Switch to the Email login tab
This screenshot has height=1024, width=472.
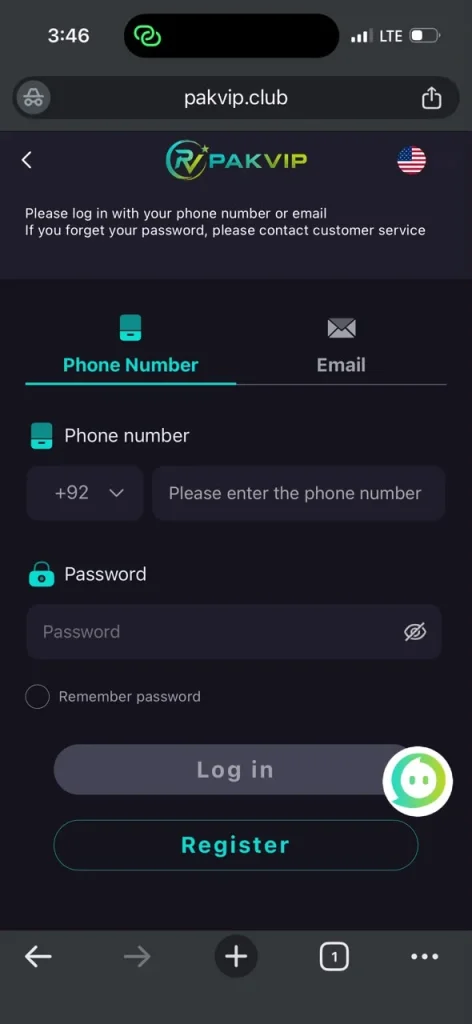point(341,346)
